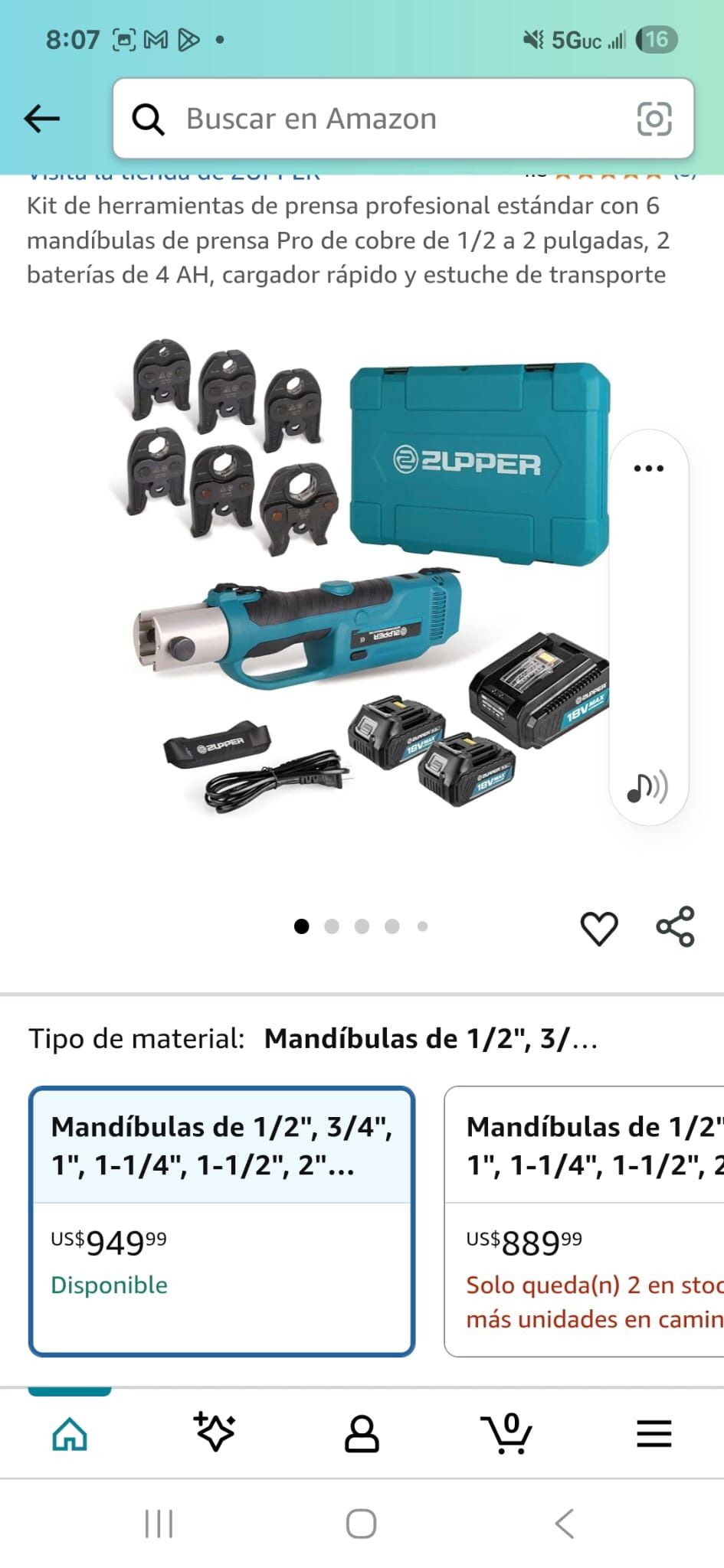724x1568 pixels.
Task: Open the three-dot options on the image
Action: coord(648,469)
